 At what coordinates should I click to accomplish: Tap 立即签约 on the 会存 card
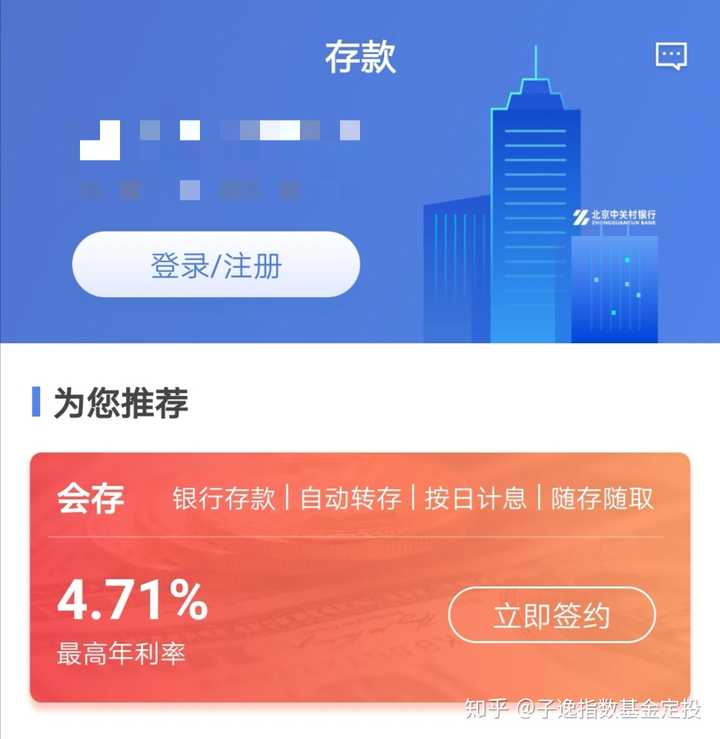click(551, 615)
